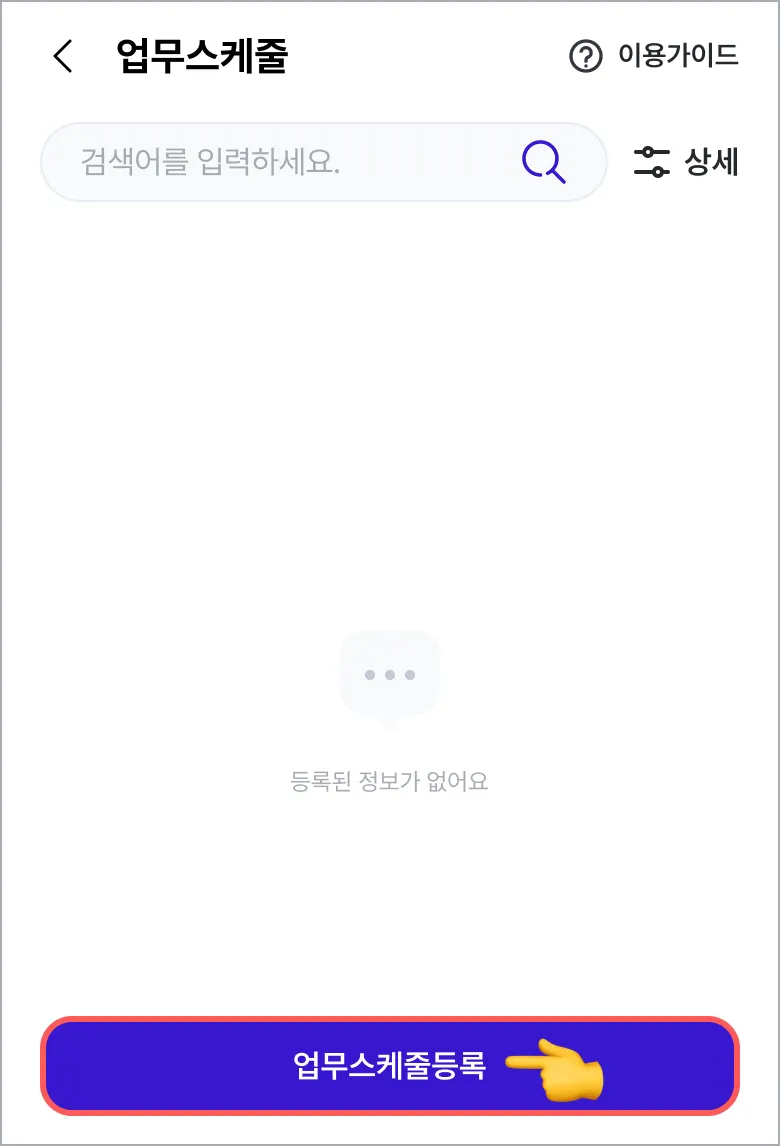
Task: Tap the 업무스케줄등록 button
Action: click(x=390, y=1066)
